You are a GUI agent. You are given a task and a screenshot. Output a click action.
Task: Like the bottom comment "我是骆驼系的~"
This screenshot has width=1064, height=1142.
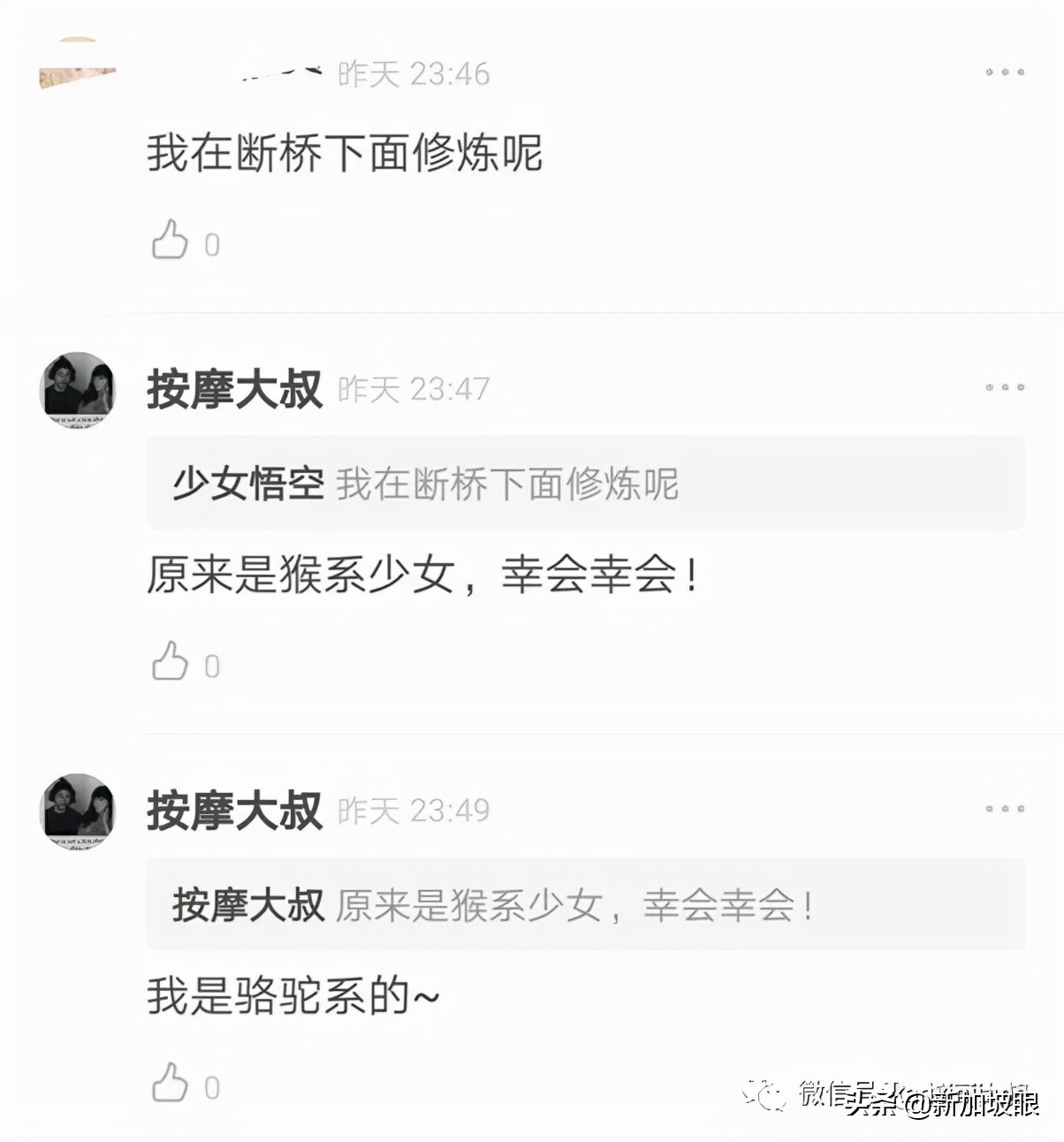[x=171, y=1081]
